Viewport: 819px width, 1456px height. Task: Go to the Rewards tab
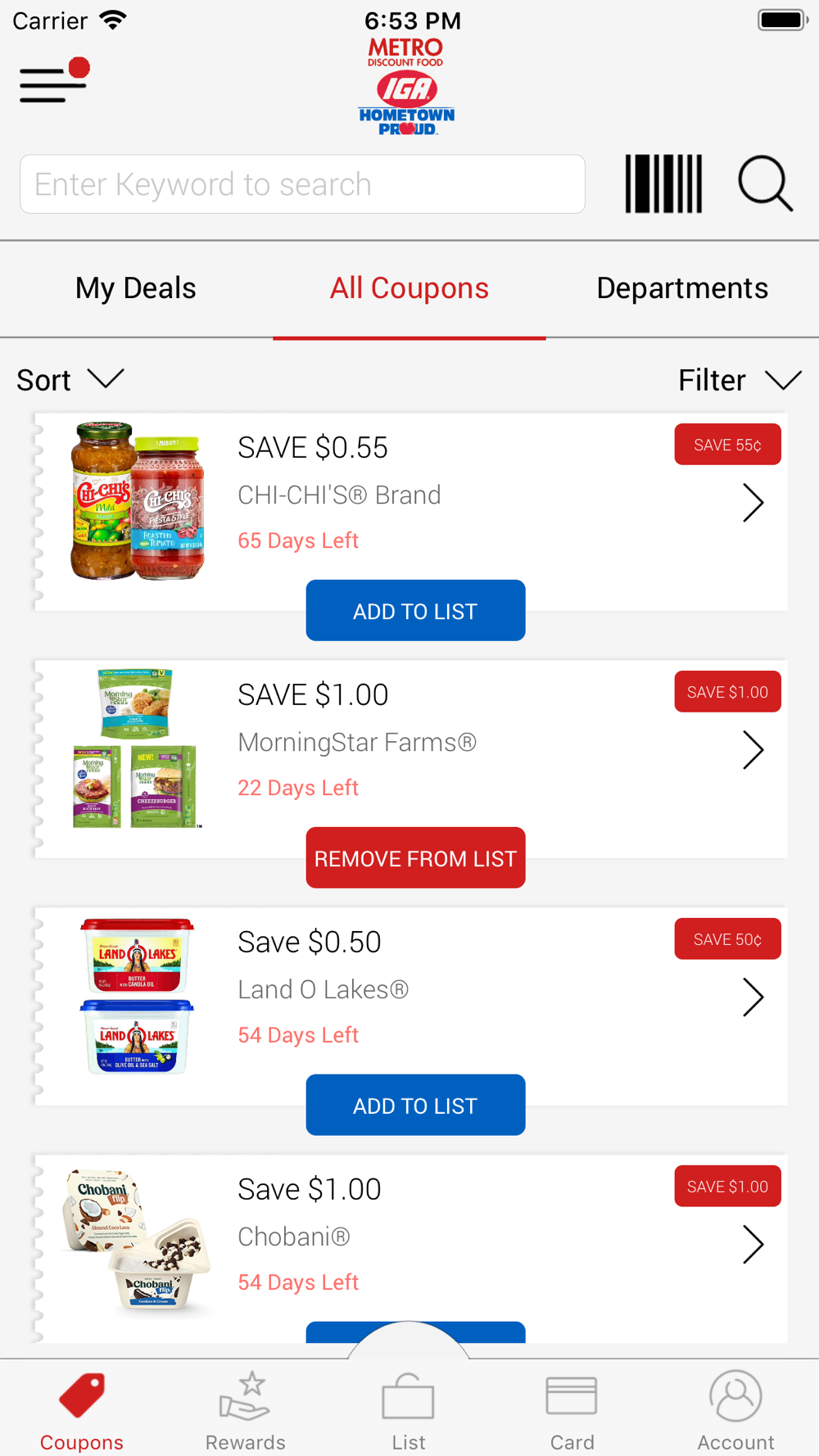tap(246, 1410)
